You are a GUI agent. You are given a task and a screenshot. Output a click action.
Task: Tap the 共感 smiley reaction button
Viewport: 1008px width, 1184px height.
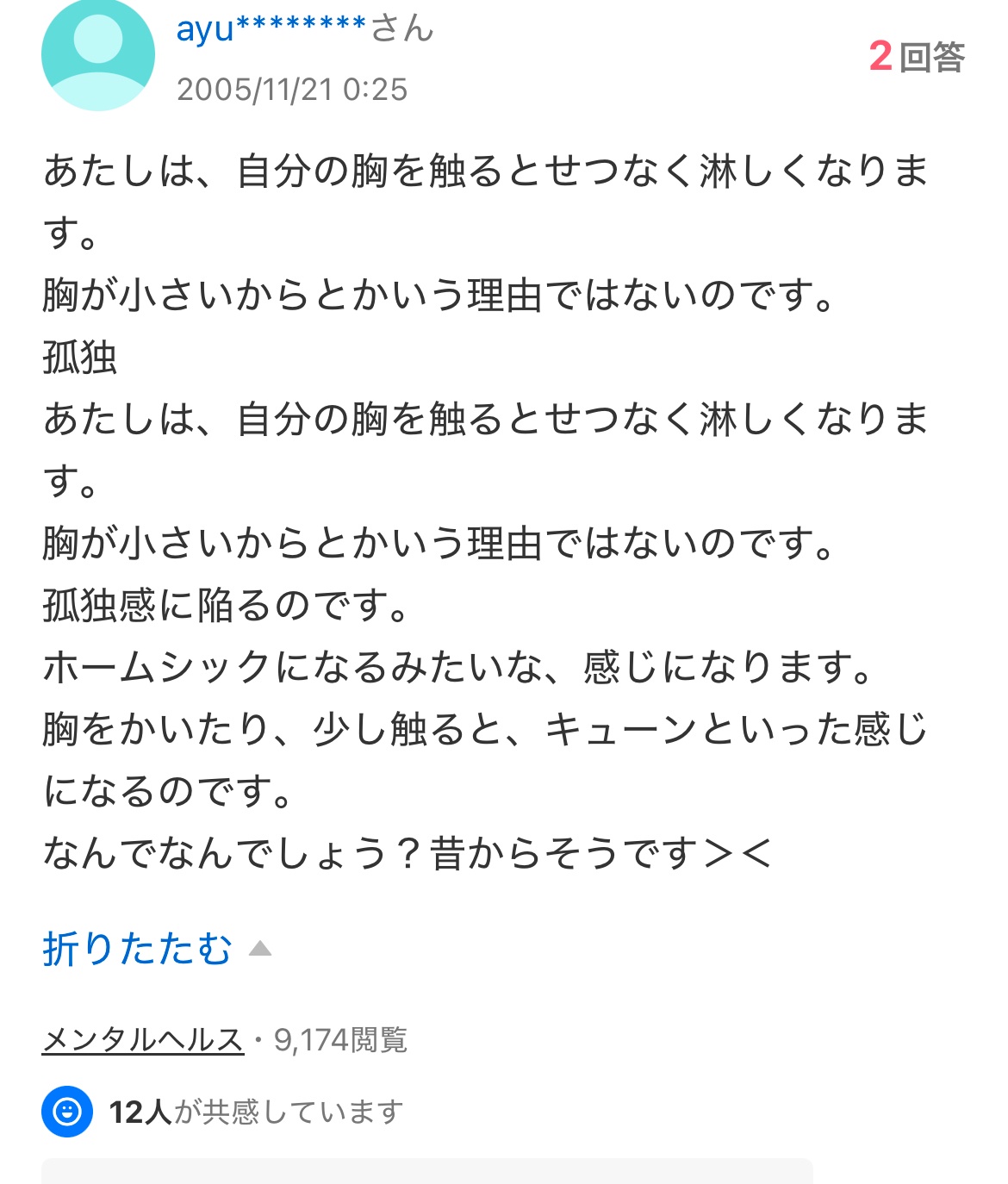(67, 1112)
